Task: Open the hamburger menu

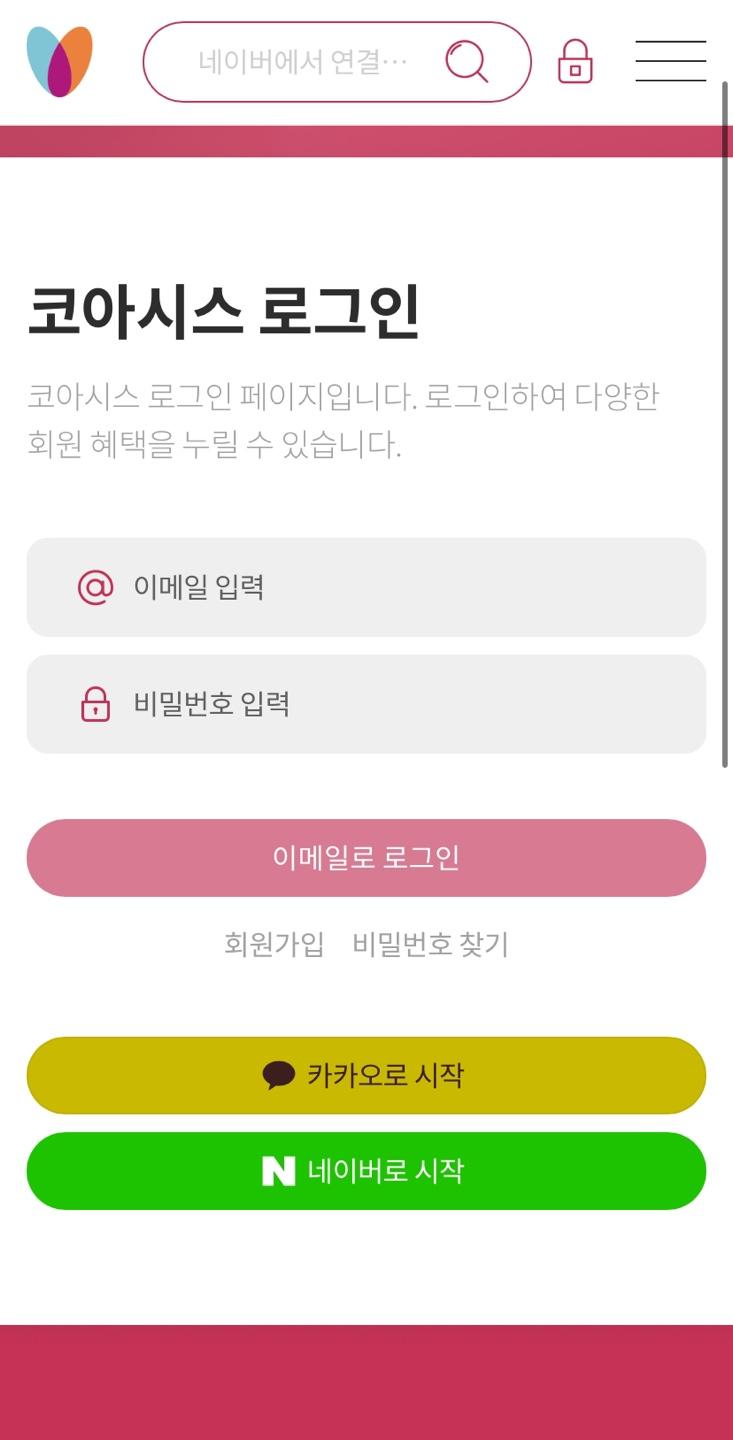Action: pos(670,62)
